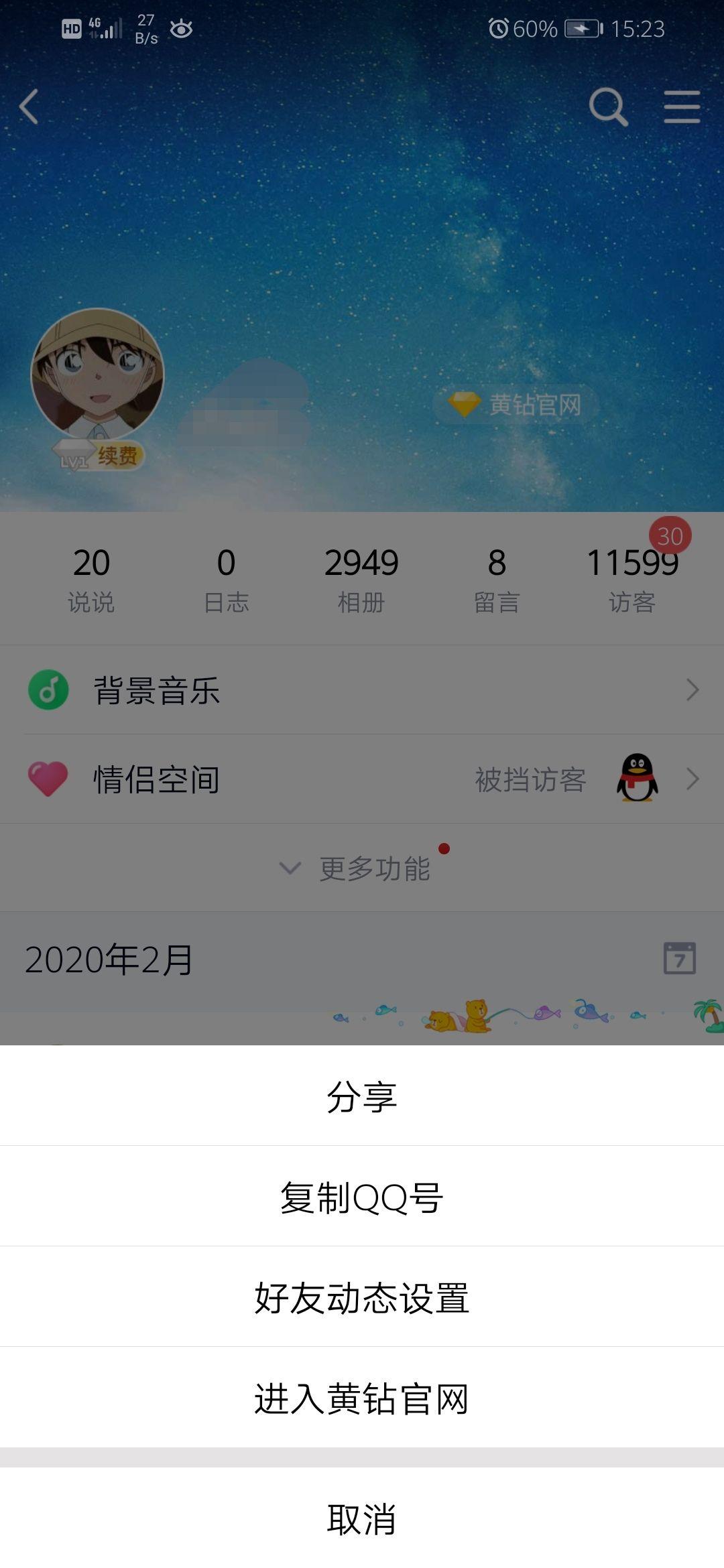The height and width of the screenshot is (1568, 724).
Task: Select 分享 from the action sheet
Action: pyautogui.click(x=362, y=1097)
